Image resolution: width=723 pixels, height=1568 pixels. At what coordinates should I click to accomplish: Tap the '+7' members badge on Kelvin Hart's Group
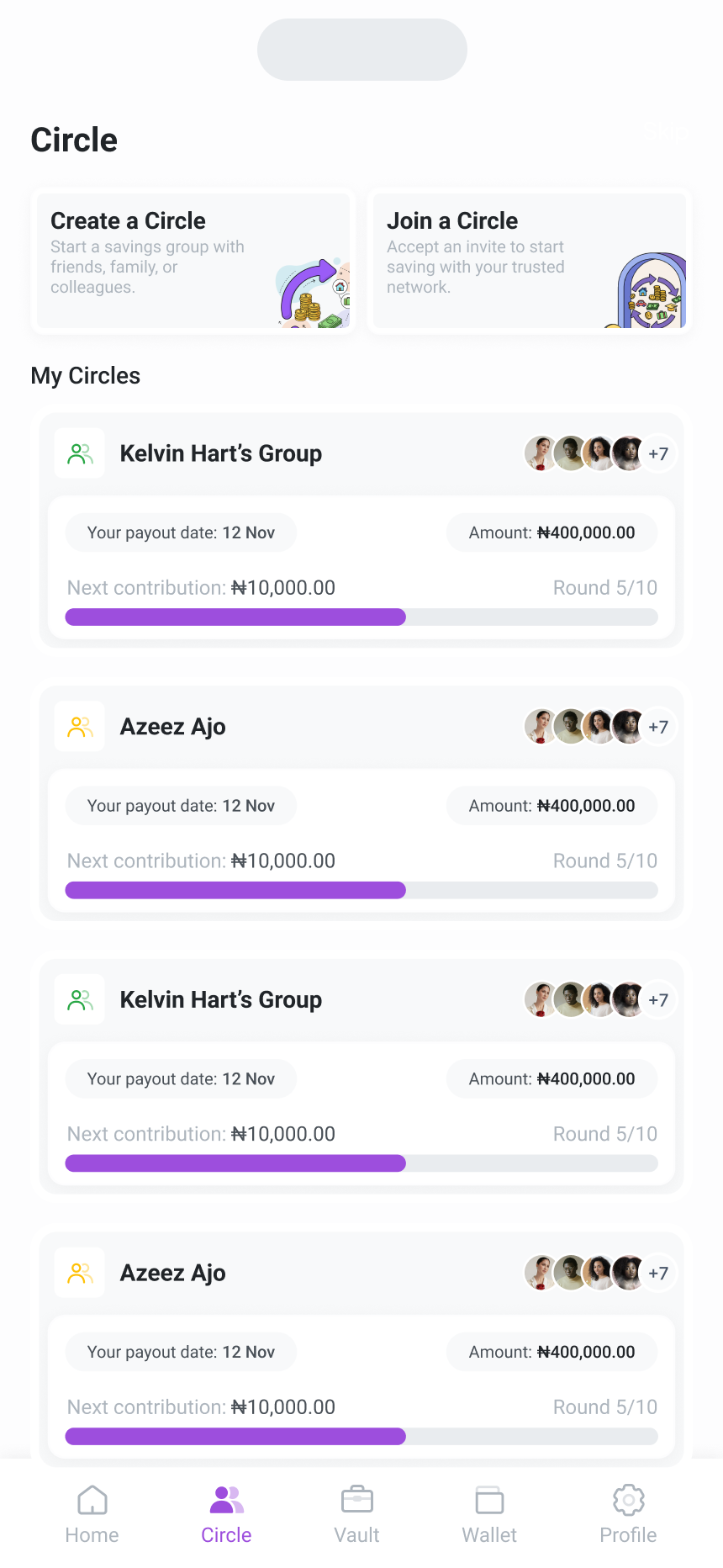[658, 453]
